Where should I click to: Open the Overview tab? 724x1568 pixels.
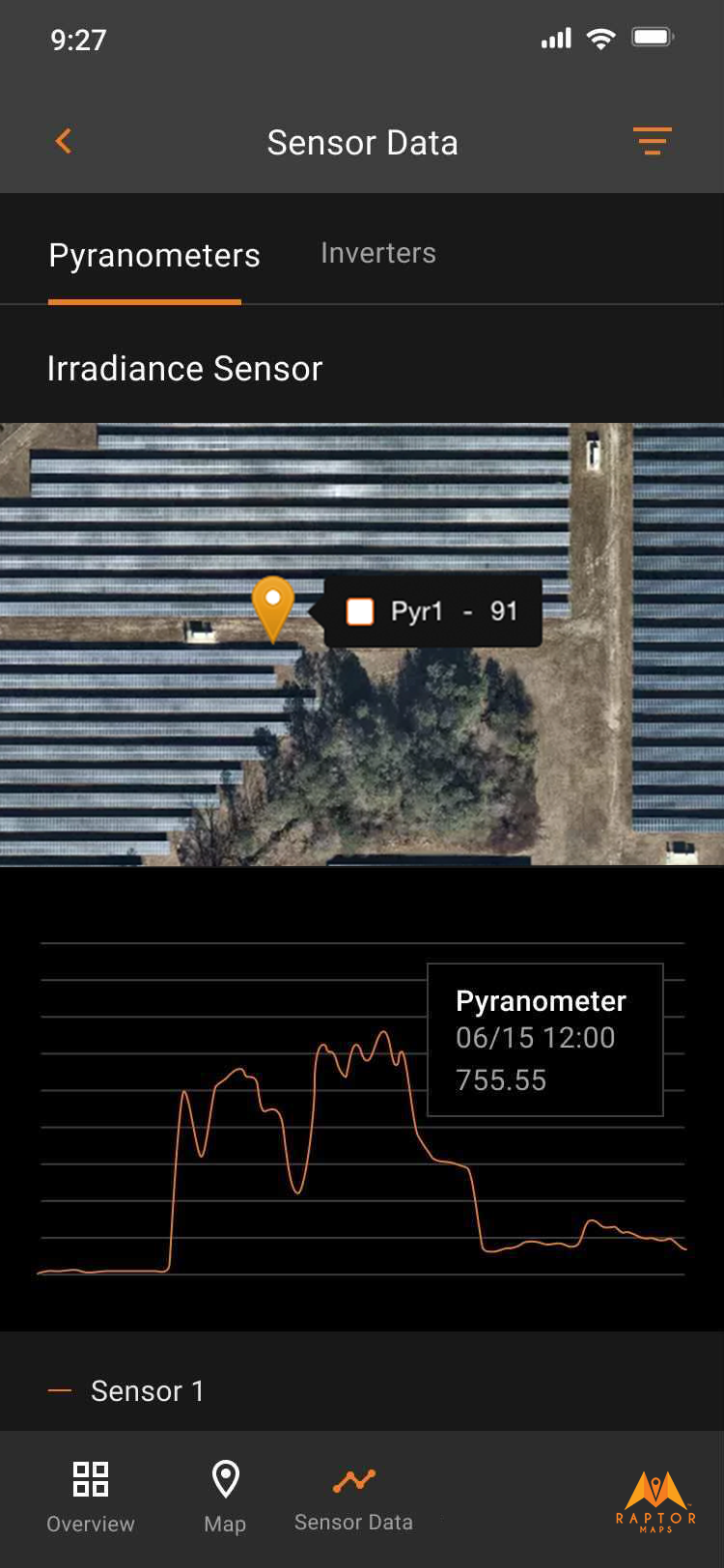click(x=91, y=1497)
